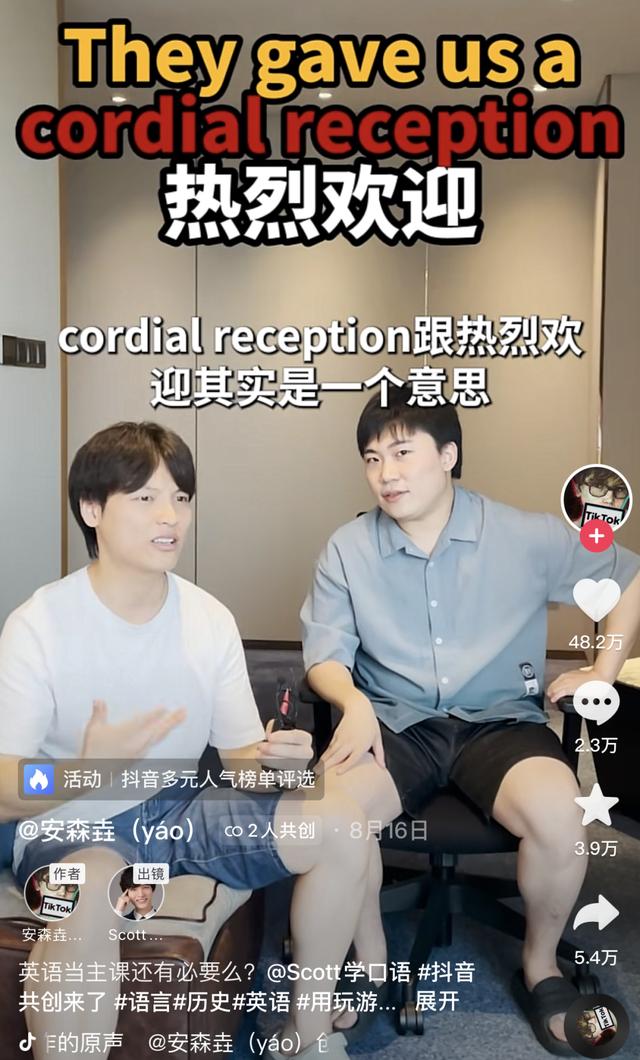This screenshot has width=640, height=1060.
Task: Expand the caption with 展开
Action: coord(436,1000)
